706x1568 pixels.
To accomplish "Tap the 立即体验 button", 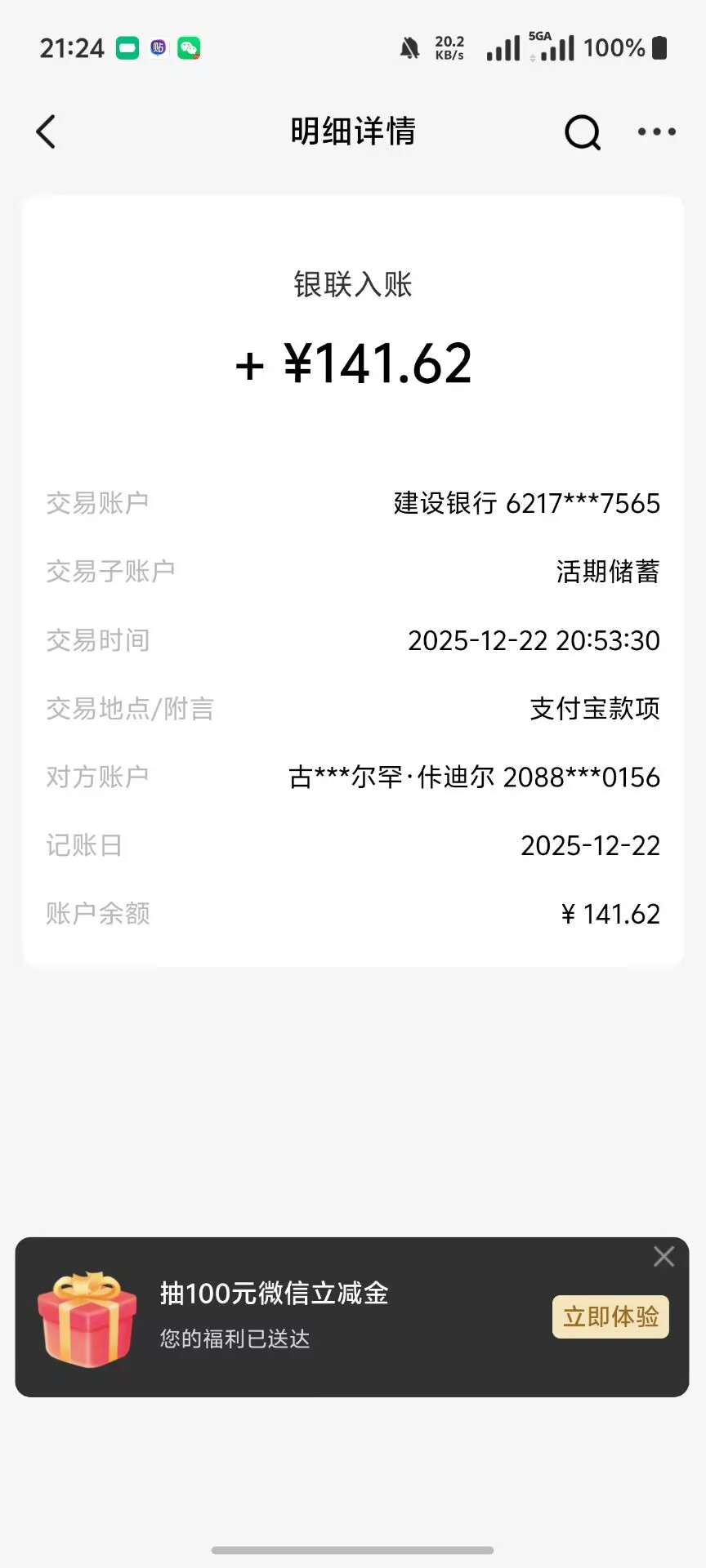I will pyautogui.click(x=610, y=1316).
